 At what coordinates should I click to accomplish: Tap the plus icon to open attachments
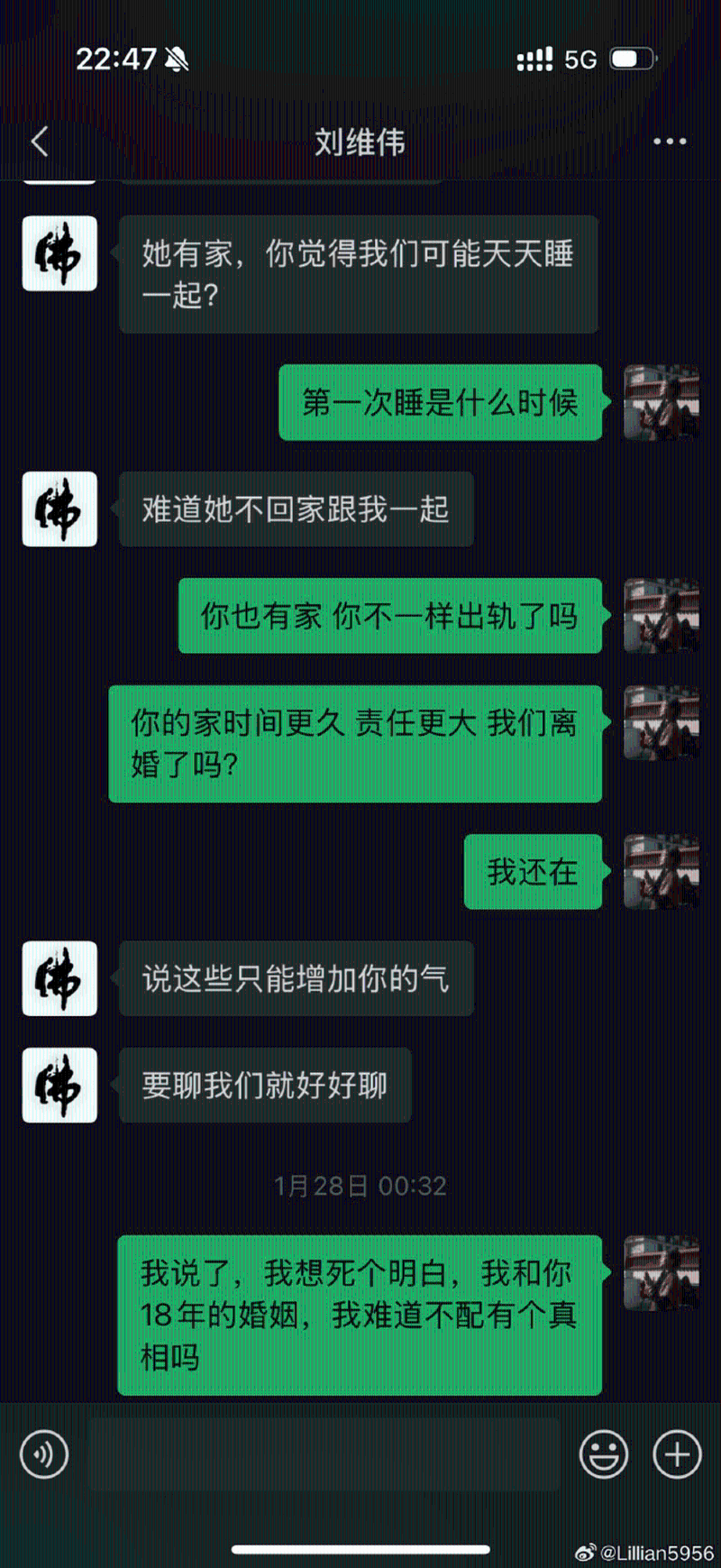(x=676, y=1453)
